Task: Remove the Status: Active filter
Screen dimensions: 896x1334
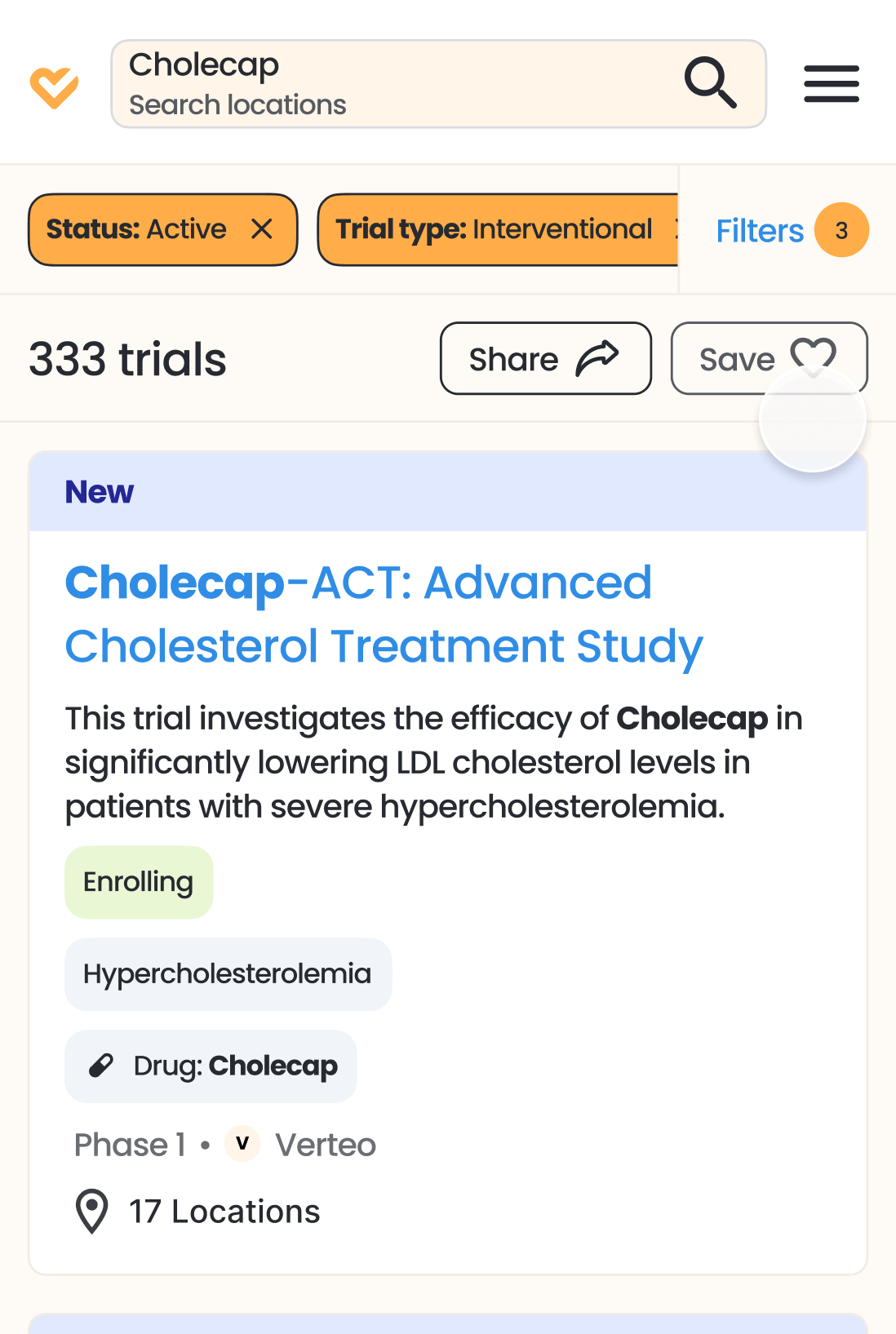Action: coord(262,229)
